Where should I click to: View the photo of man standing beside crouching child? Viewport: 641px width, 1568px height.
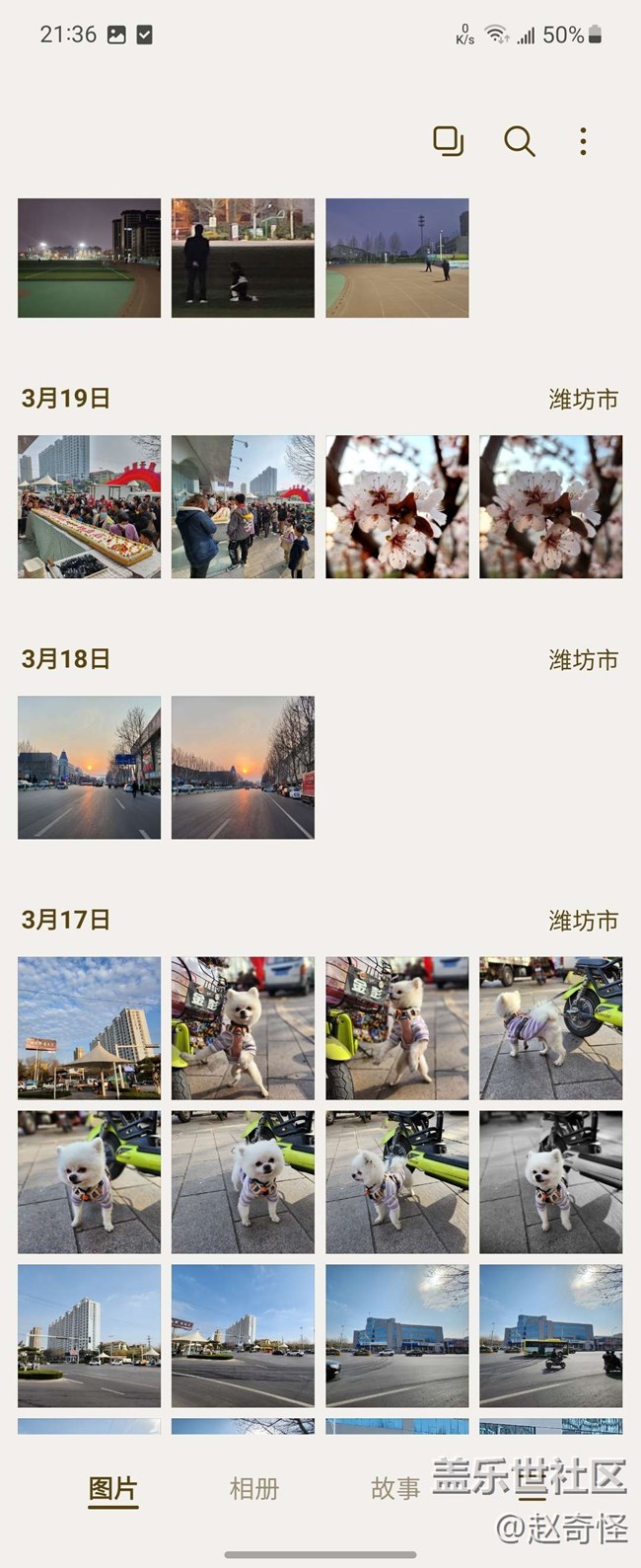pyautogui.click(x=243, y=258)
